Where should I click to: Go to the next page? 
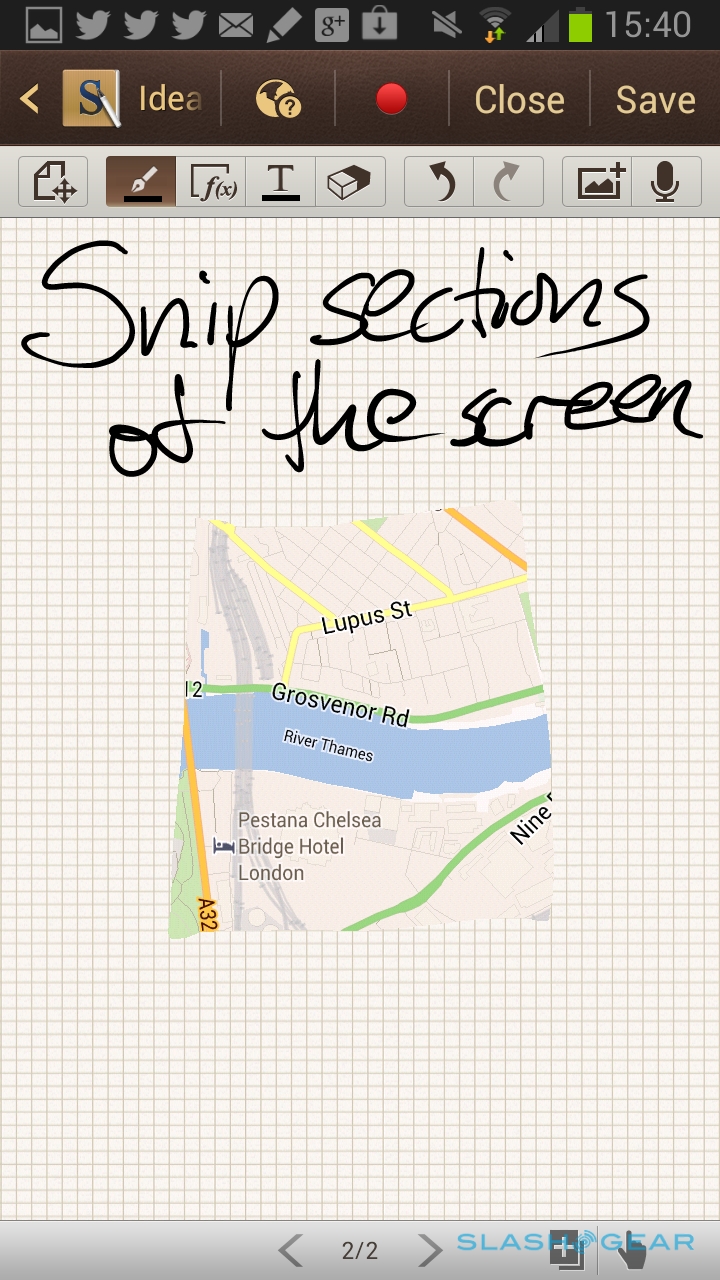click(x=430, y=1250)
